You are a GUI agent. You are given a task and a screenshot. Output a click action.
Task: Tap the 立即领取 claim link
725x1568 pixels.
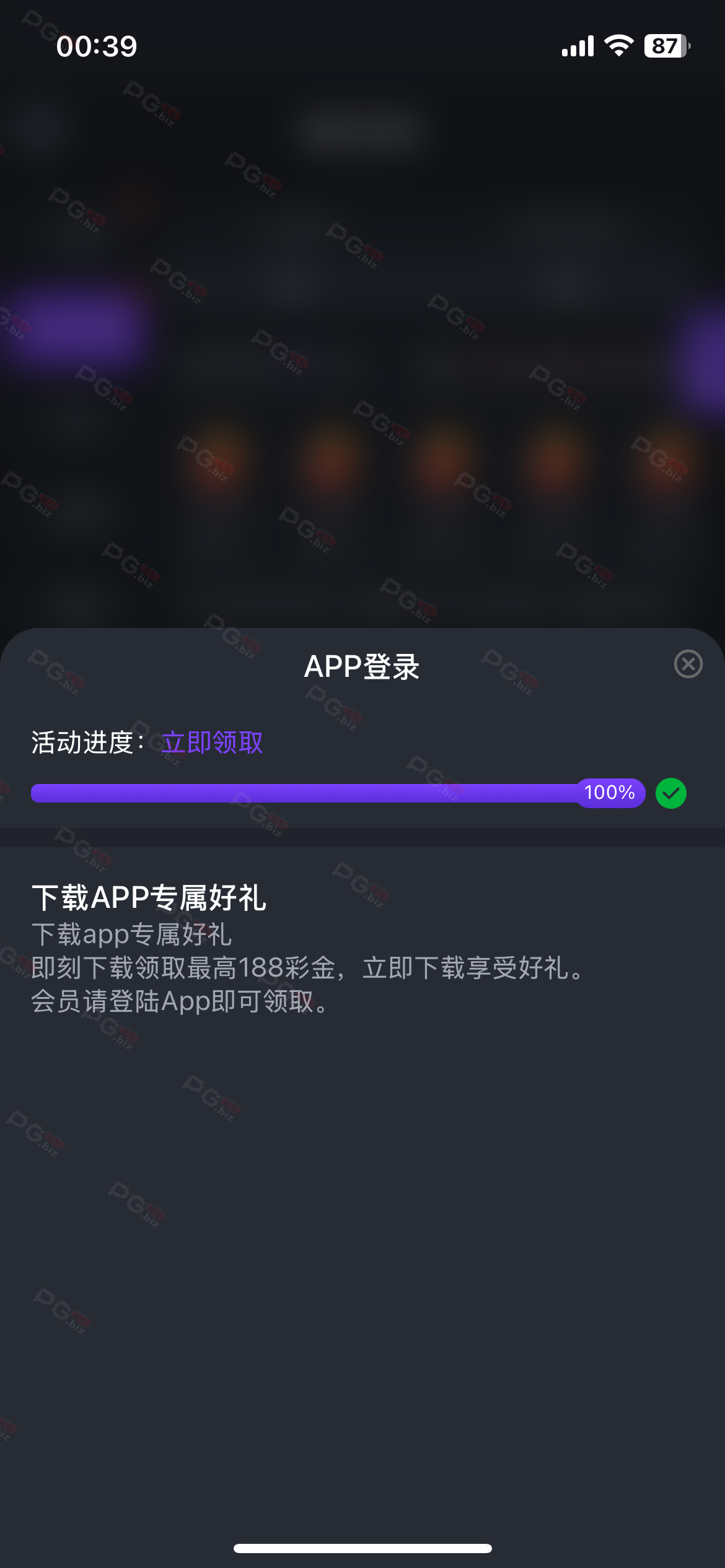pyautogui.click(x=212, y=743)
